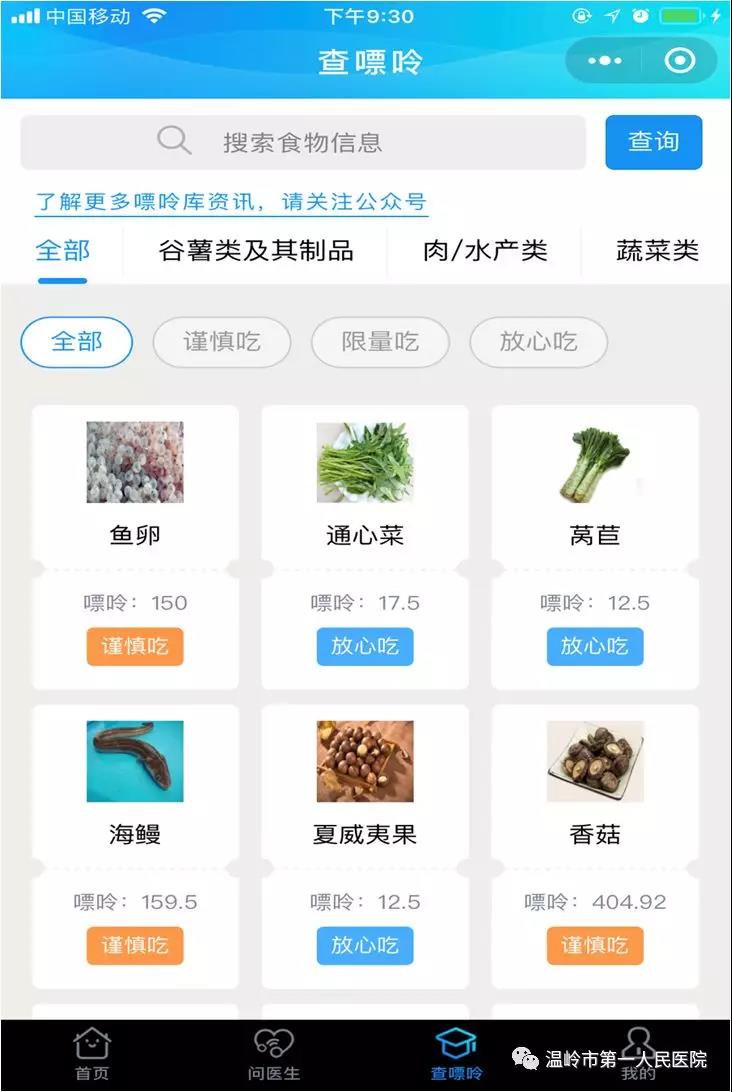Open the 莴苣 food card
The width and height of the screenshot is (732, 1092).
595,490
